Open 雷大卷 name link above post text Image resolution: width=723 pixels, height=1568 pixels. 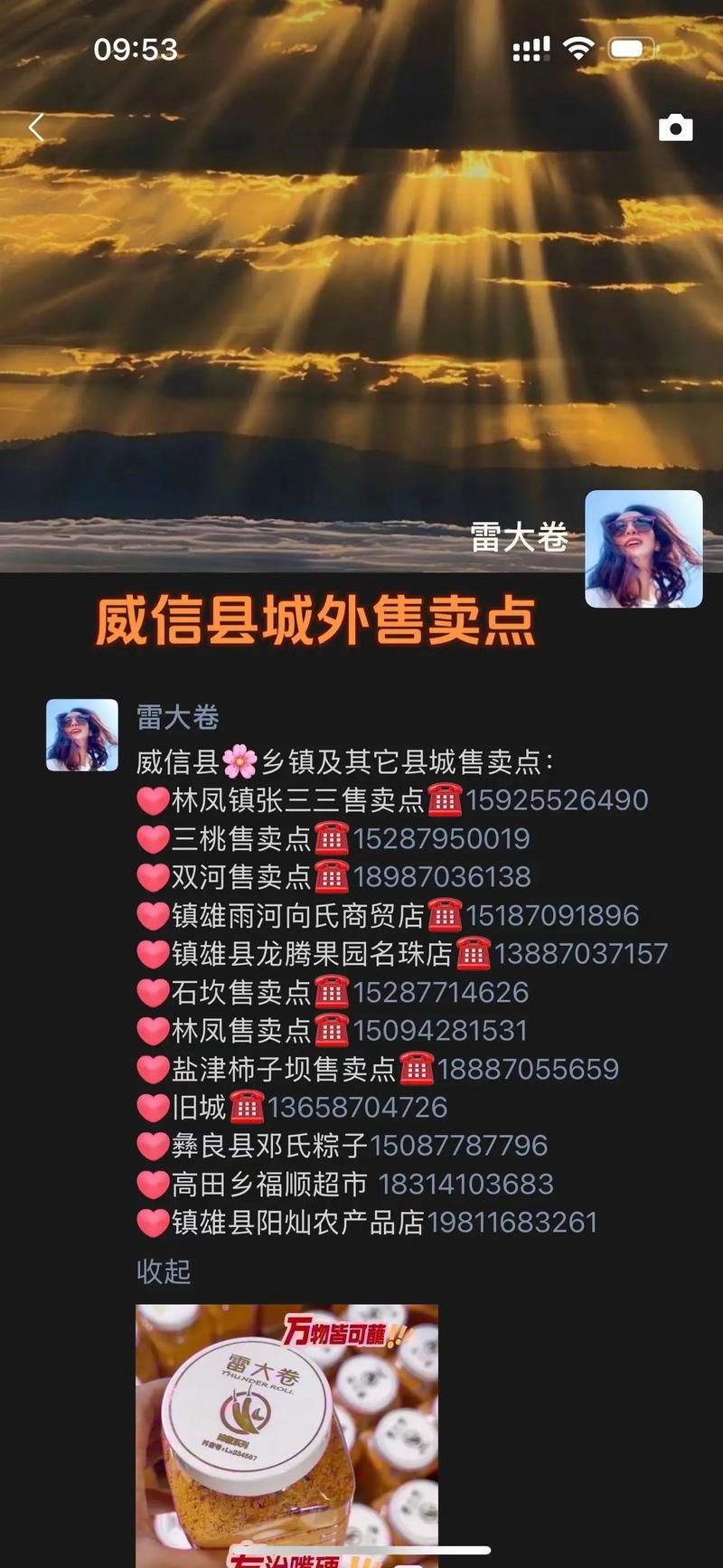pyautogui.click(x=178, y=717)
